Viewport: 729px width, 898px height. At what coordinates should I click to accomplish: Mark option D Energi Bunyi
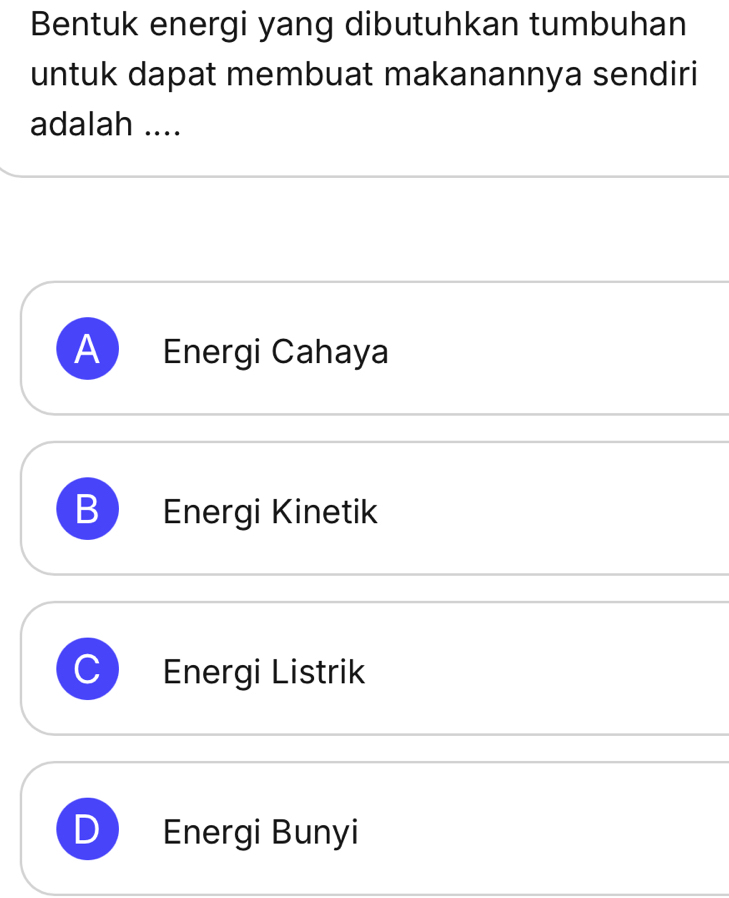tap(260, 831)
